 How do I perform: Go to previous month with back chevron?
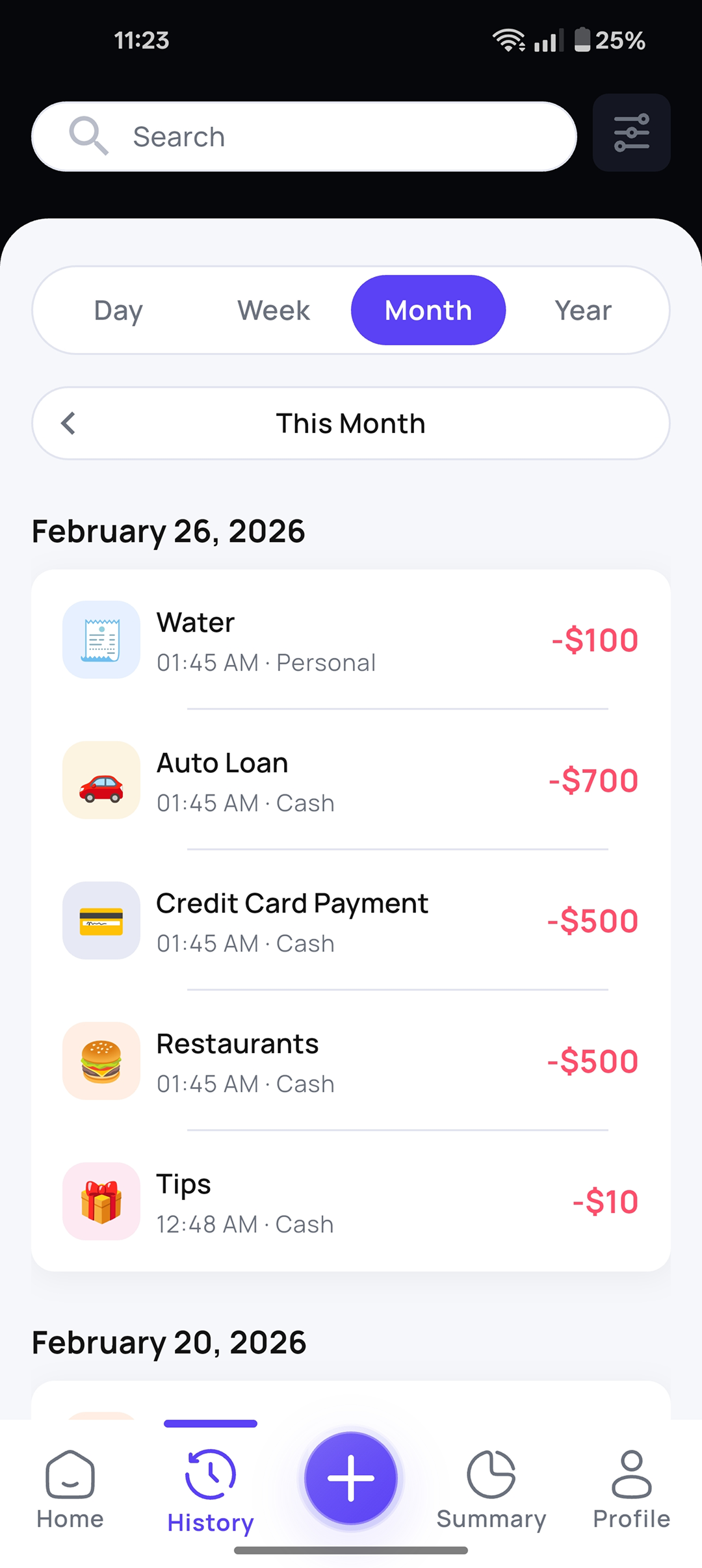click(69, 423)
